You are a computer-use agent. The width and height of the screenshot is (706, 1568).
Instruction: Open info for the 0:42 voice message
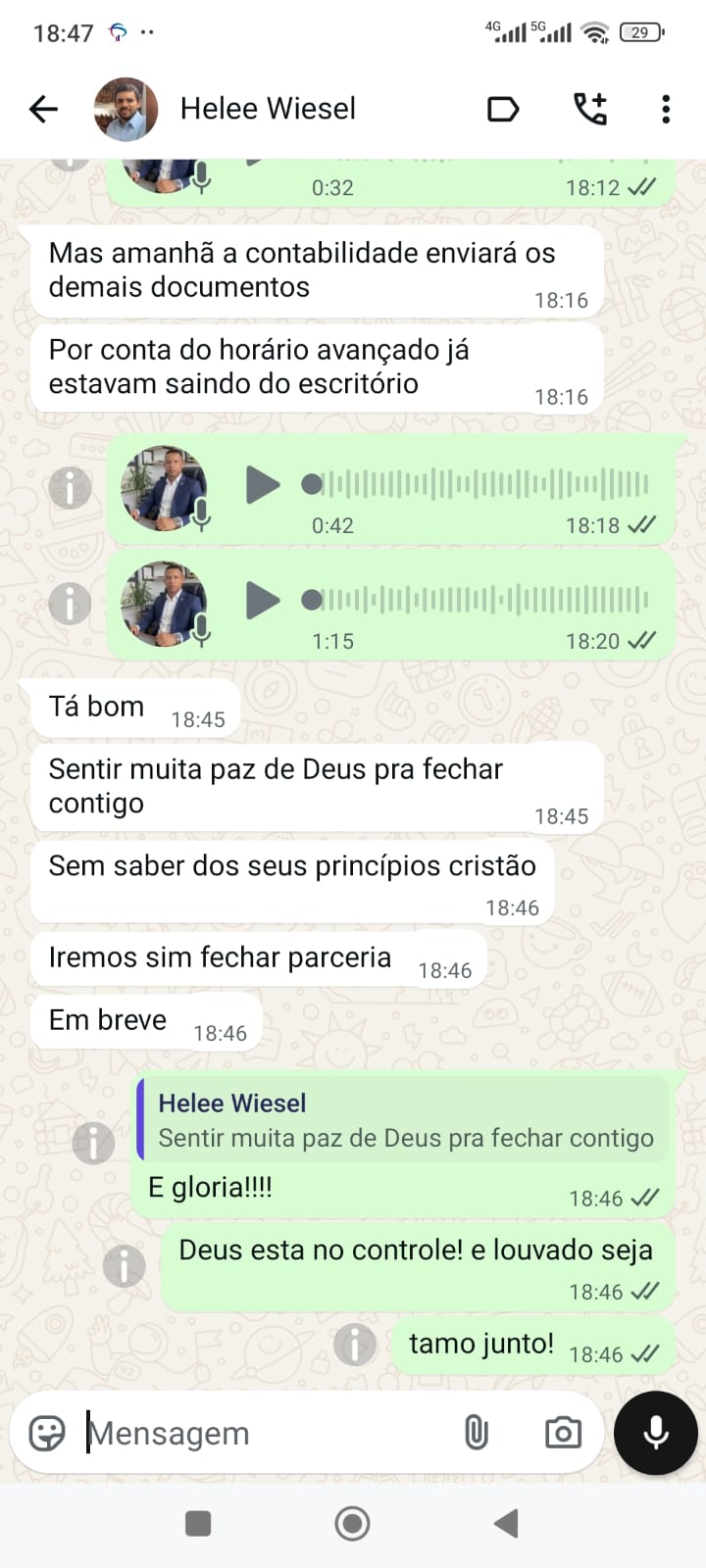(x=70, y=487)
